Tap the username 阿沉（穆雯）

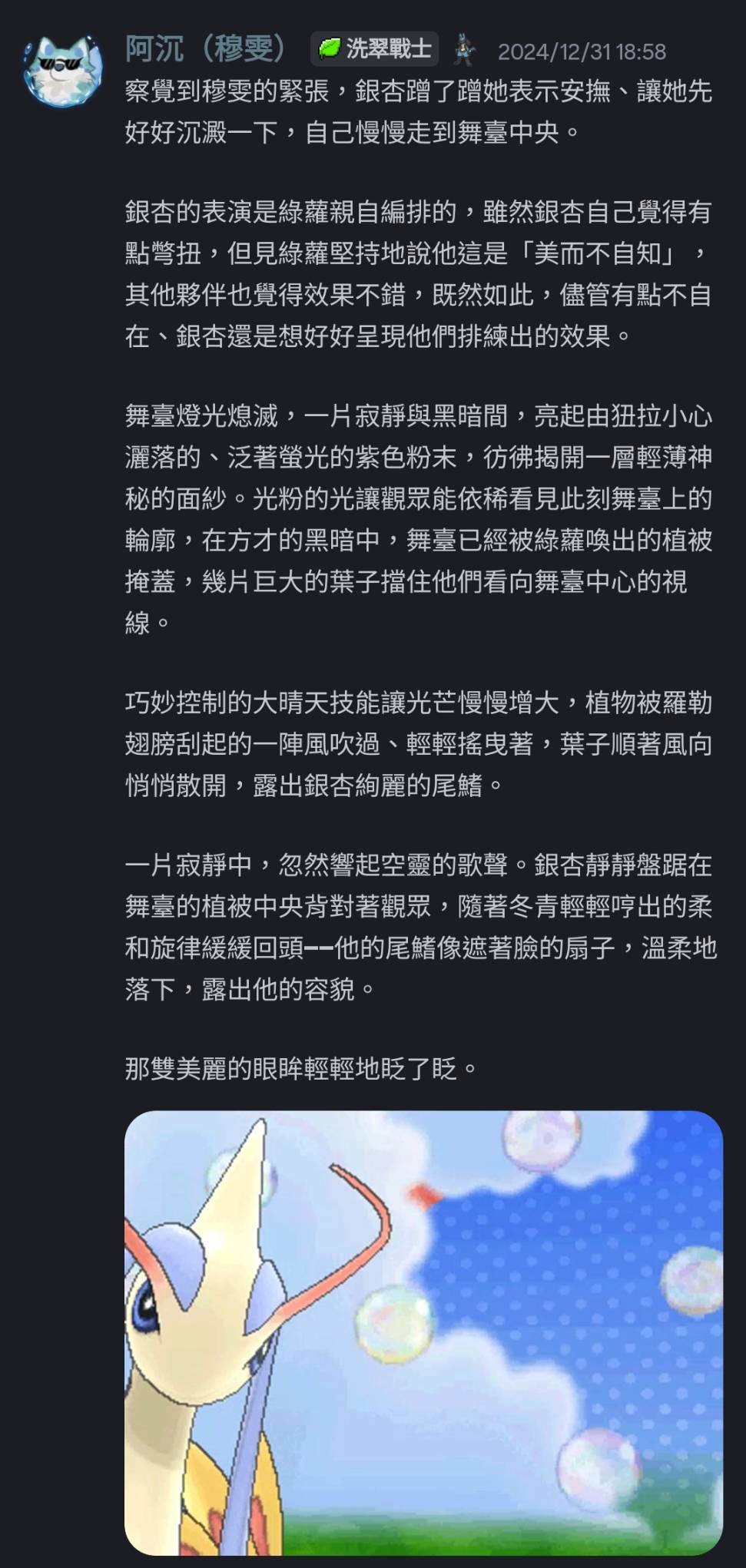[x=206, y=50]
